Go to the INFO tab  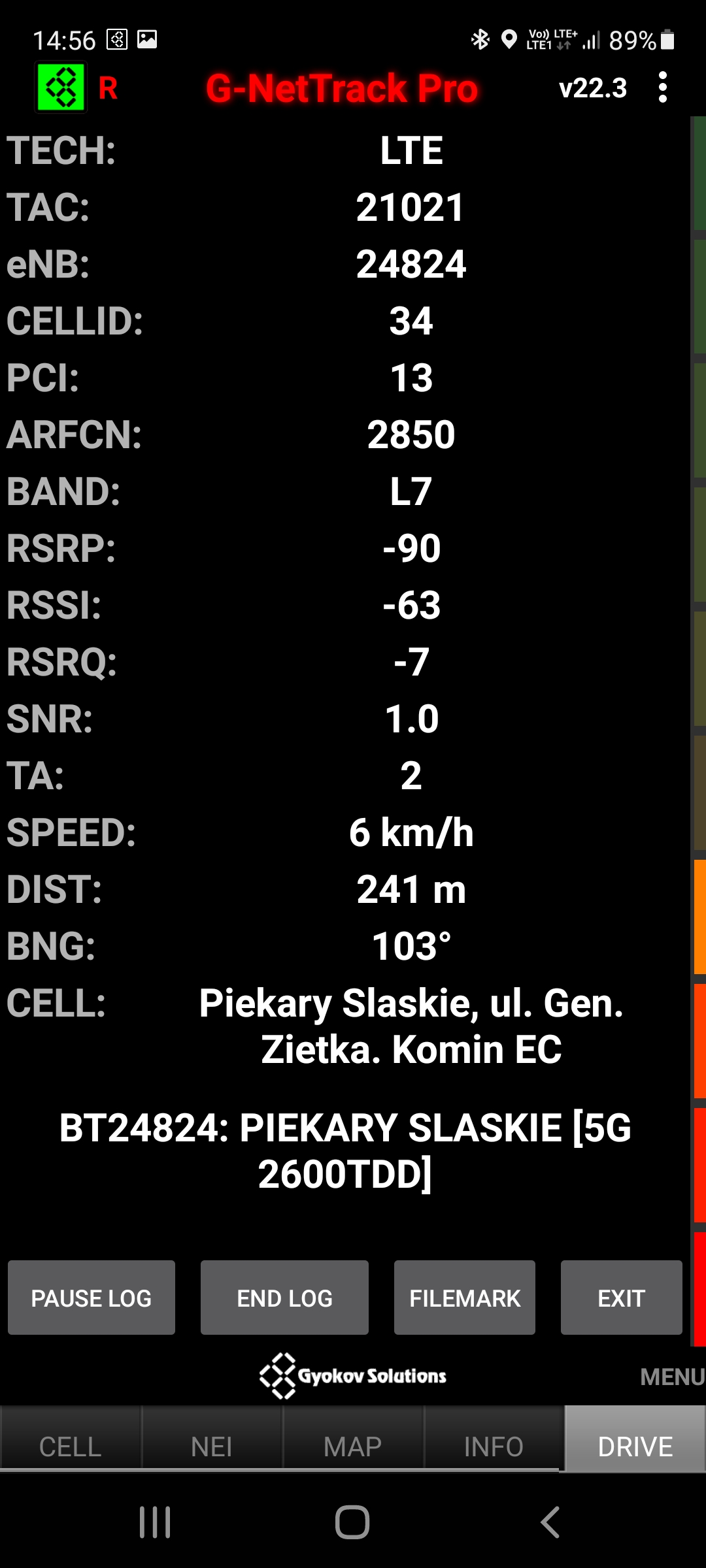(x=494, y=1446)
